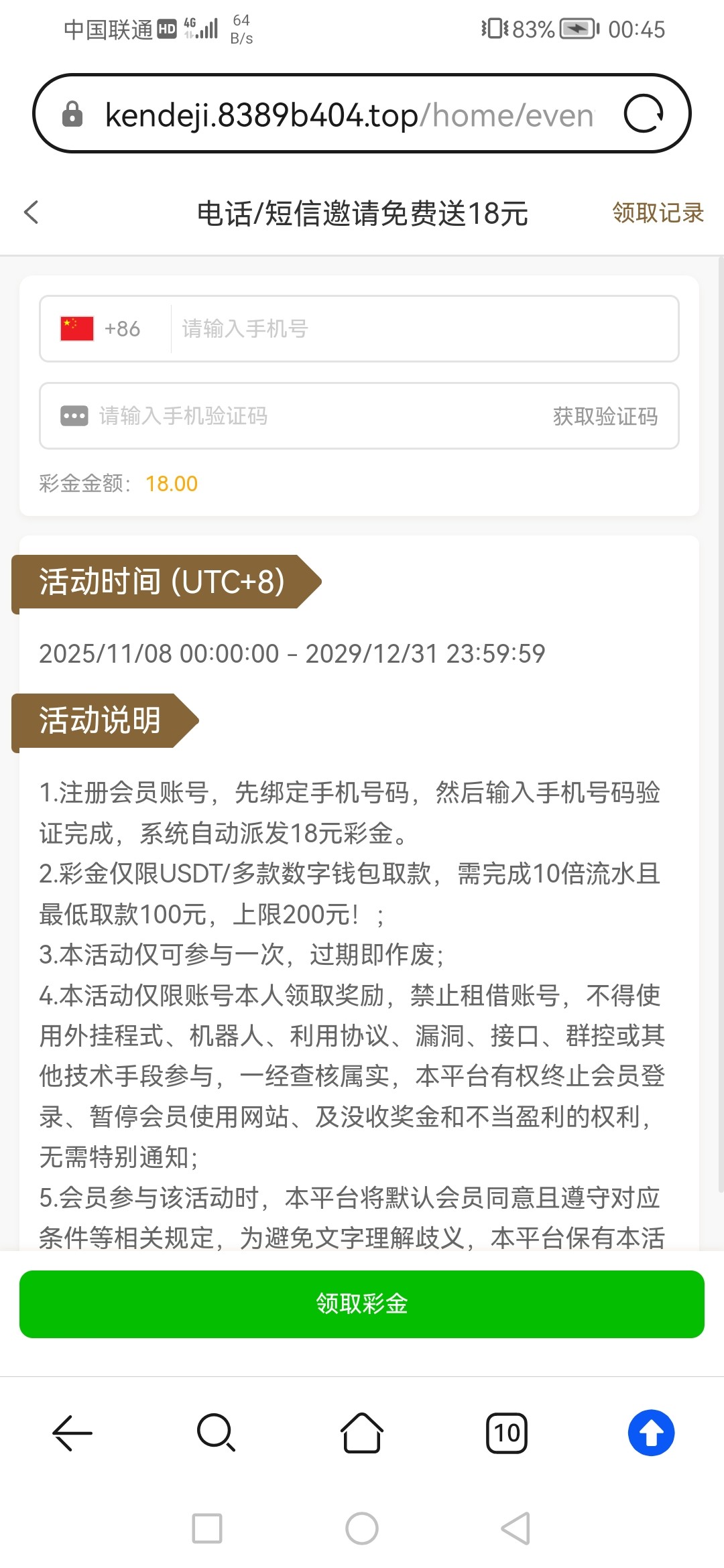Focus the 请输入手机号 phone number field

pyautogui.click(x=422, y=329)
